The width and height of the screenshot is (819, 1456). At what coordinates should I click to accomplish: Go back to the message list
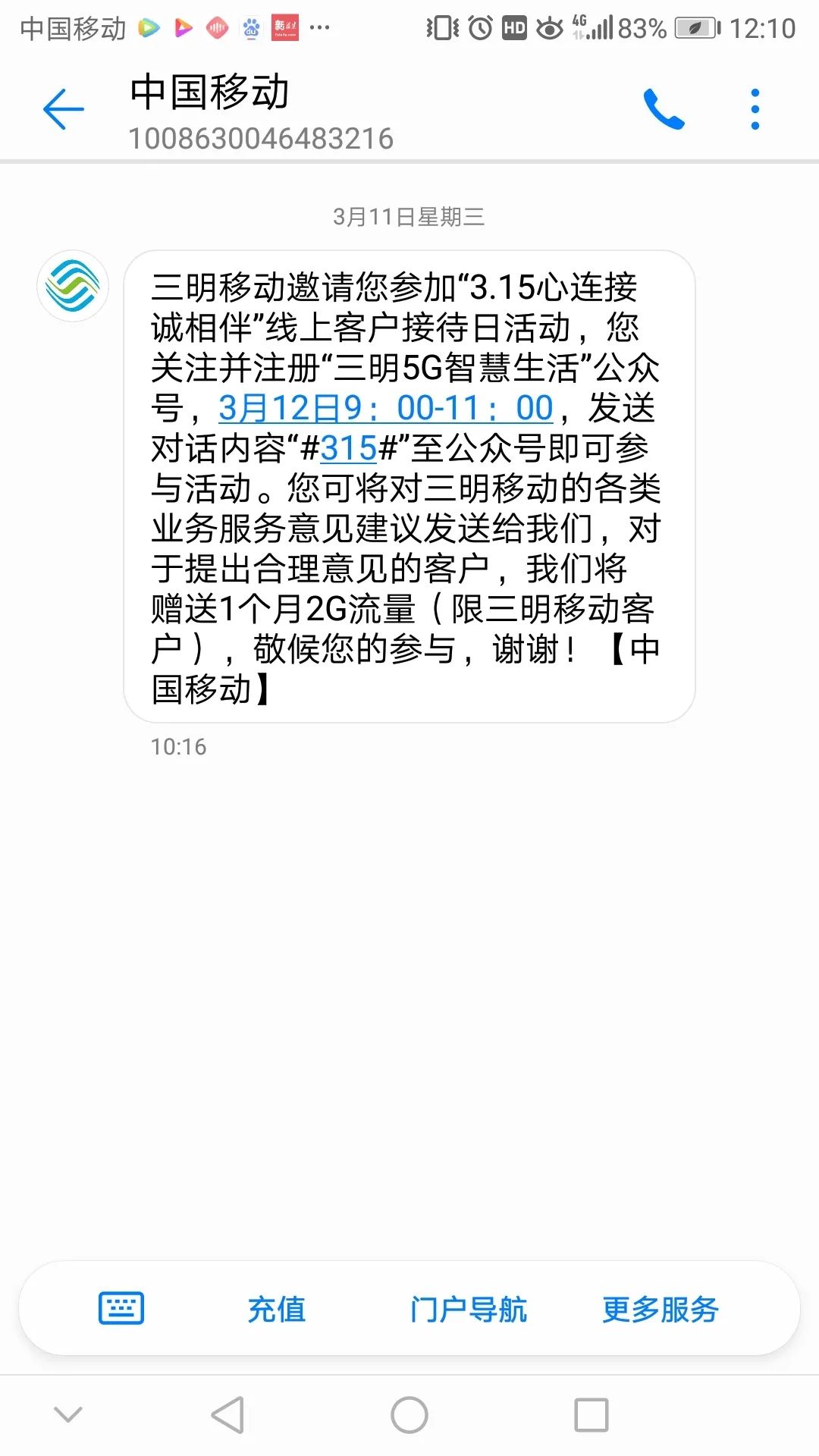(x=64, y=110)
